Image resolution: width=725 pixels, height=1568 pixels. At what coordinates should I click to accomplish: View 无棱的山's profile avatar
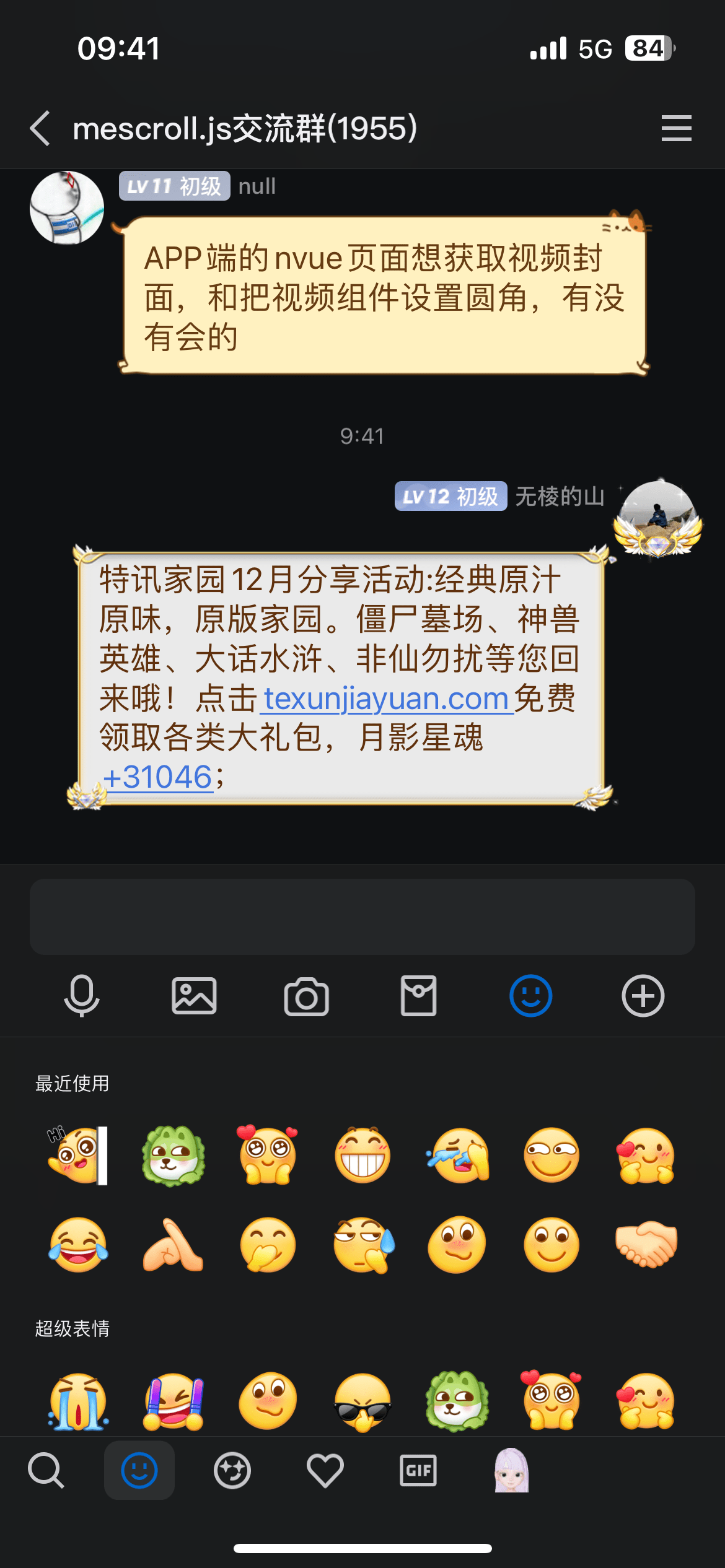(x=657, y=518)
